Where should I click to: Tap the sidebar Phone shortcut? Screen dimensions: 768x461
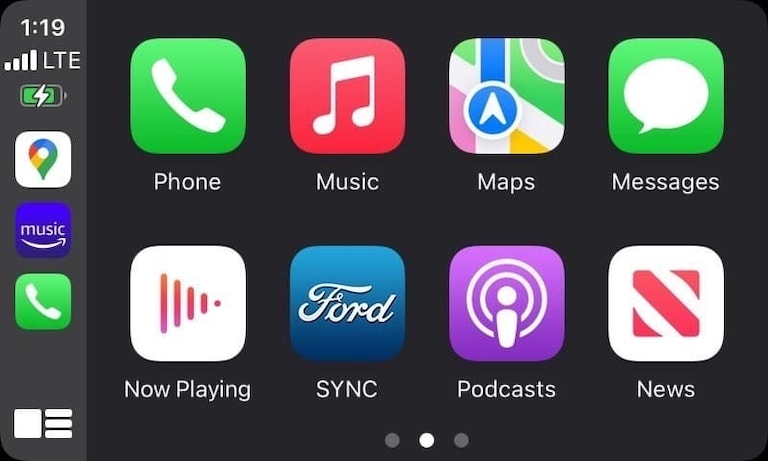[43, 301]
